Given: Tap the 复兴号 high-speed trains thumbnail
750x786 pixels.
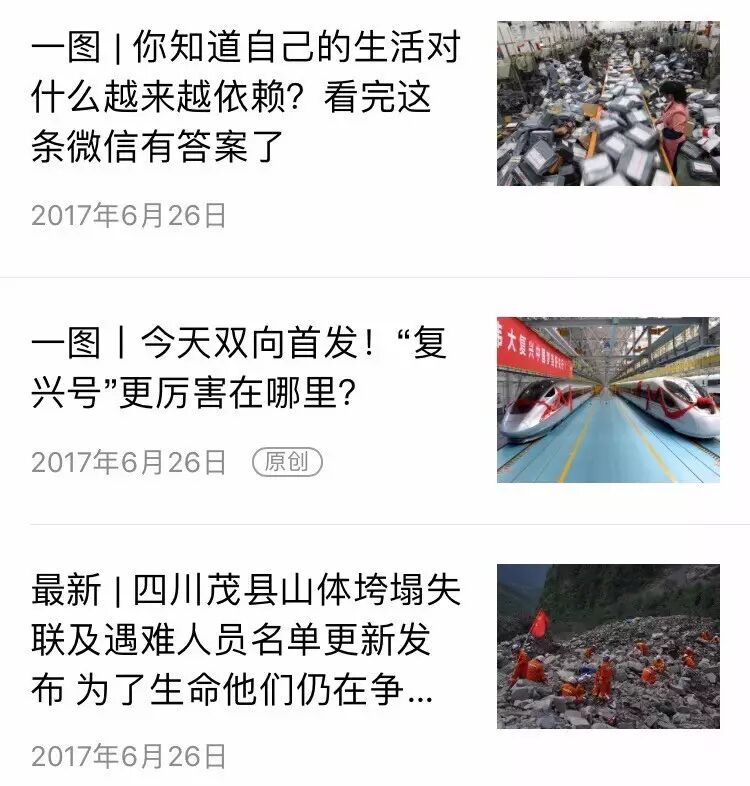Looking at the screenshot, I should (608, 400).
